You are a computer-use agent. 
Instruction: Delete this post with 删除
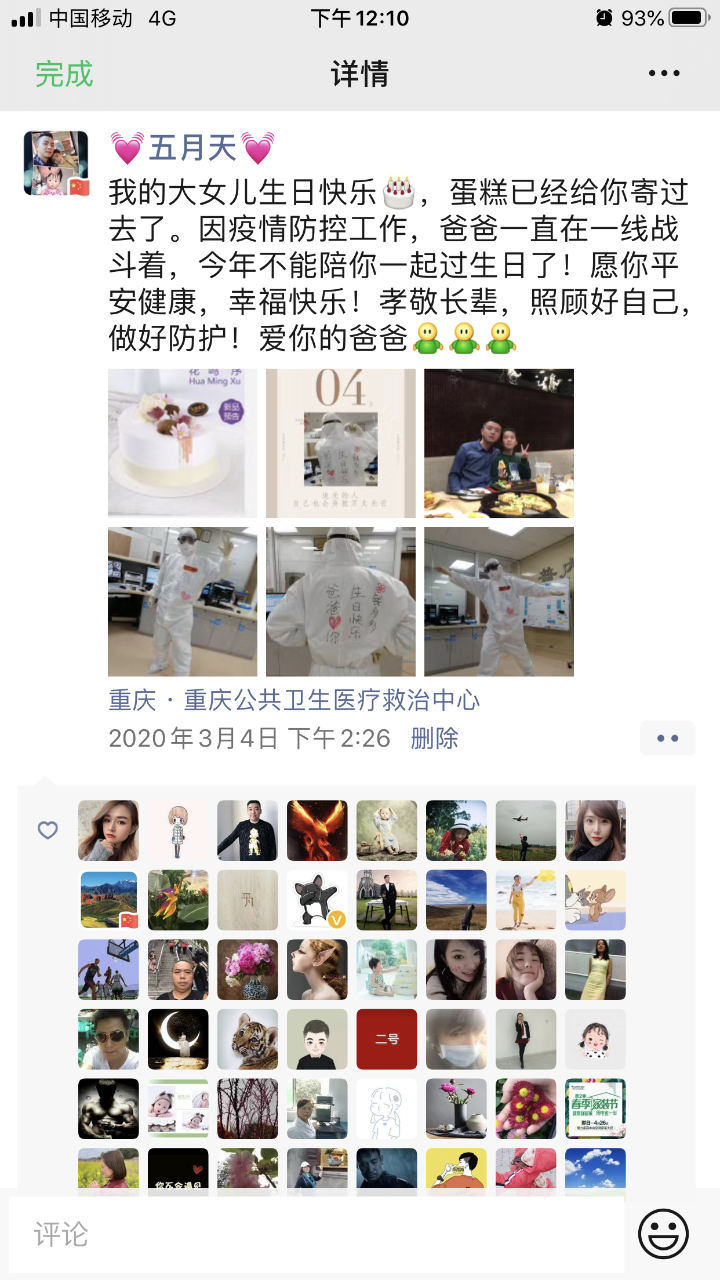pyautogui.click(x=434, y=738)
